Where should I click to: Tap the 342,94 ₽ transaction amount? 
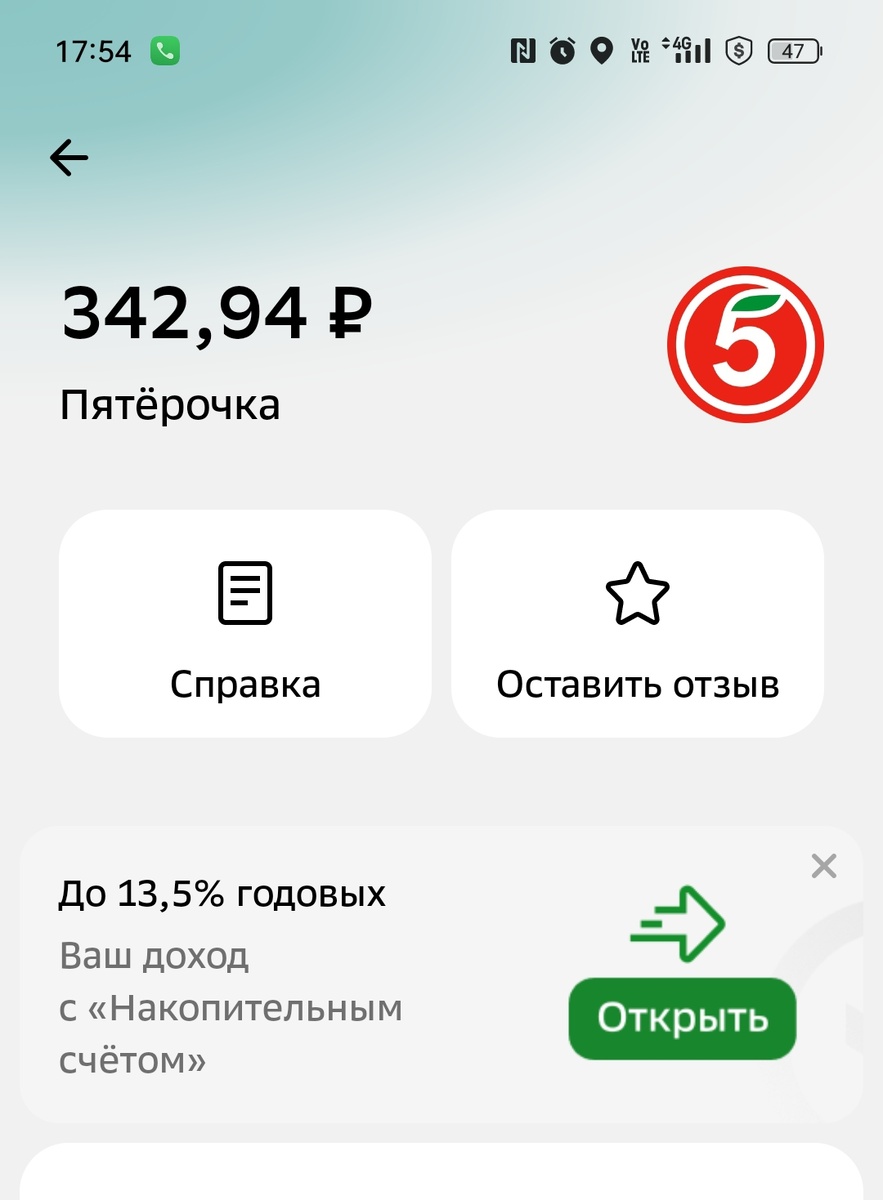(215, 313)
